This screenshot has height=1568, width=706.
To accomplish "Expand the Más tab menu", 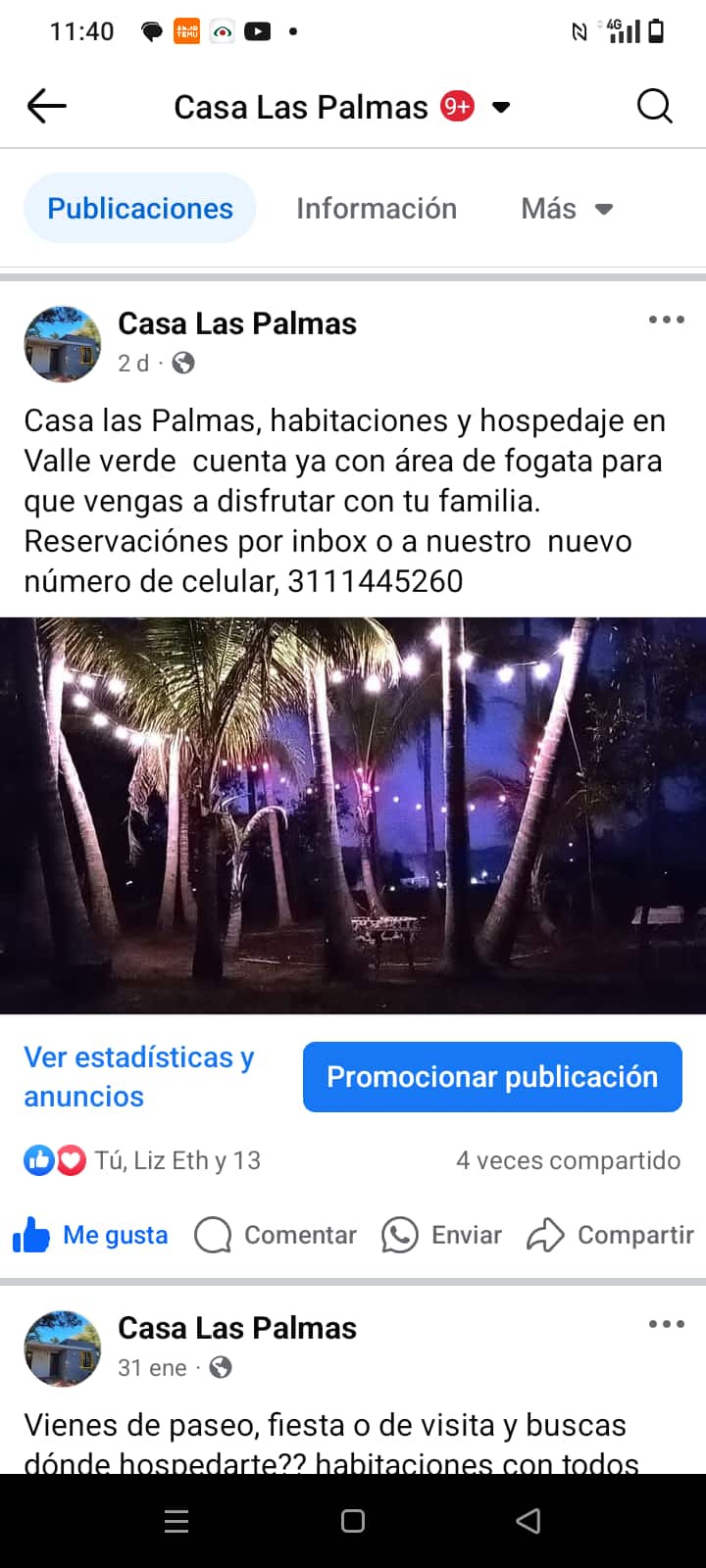I will click(567, 209).
